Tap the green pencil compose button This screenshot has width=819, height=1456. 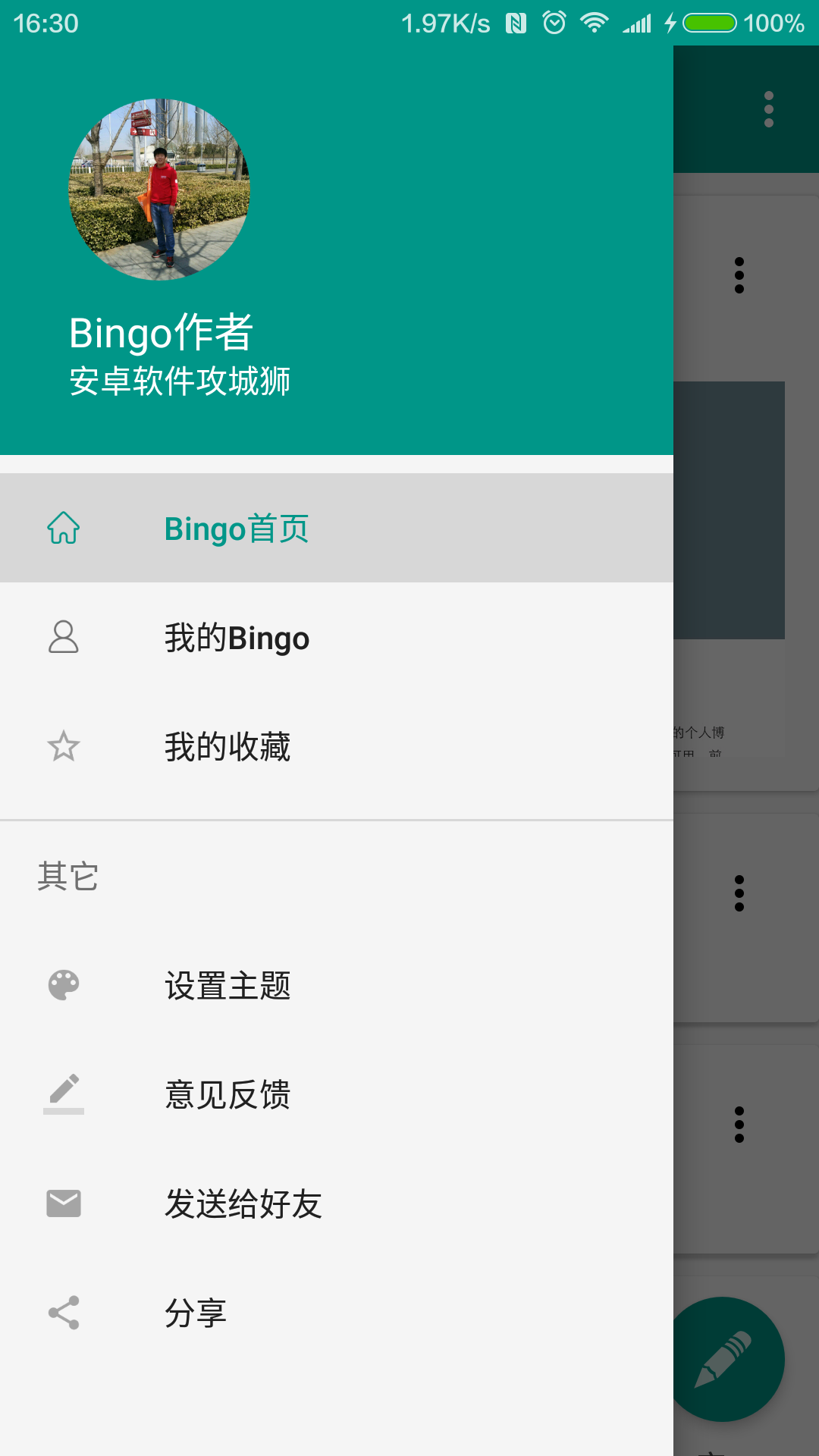click(x=730, y=1357)
